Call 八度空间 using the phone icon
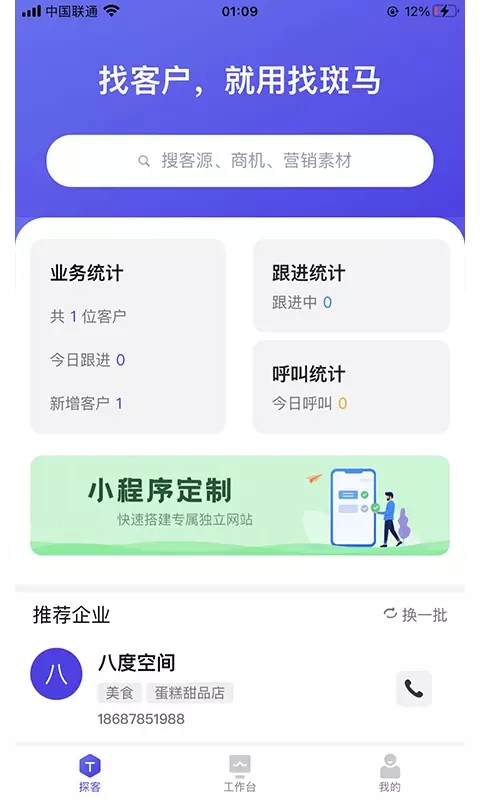This screenshot has width=480, height=800. [x=414, y=689]
